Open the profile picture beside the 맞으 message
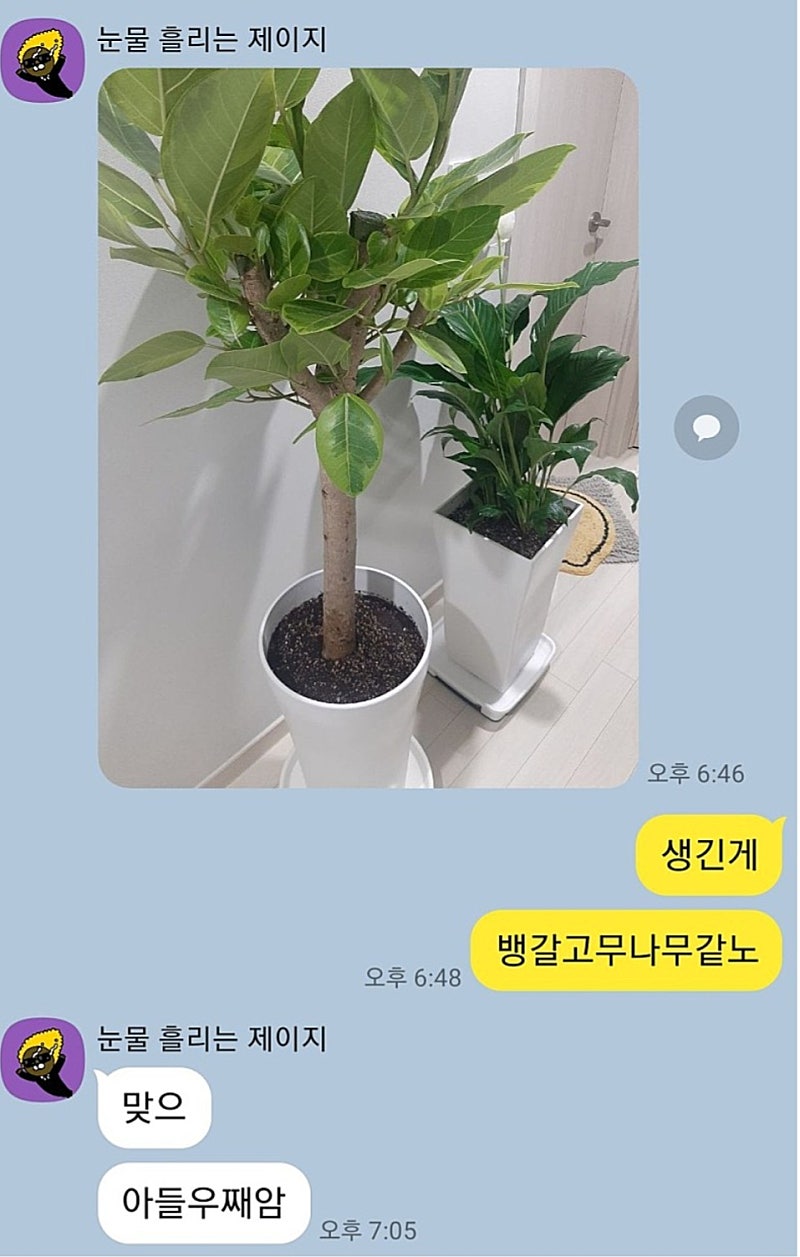 point(42,1059)
